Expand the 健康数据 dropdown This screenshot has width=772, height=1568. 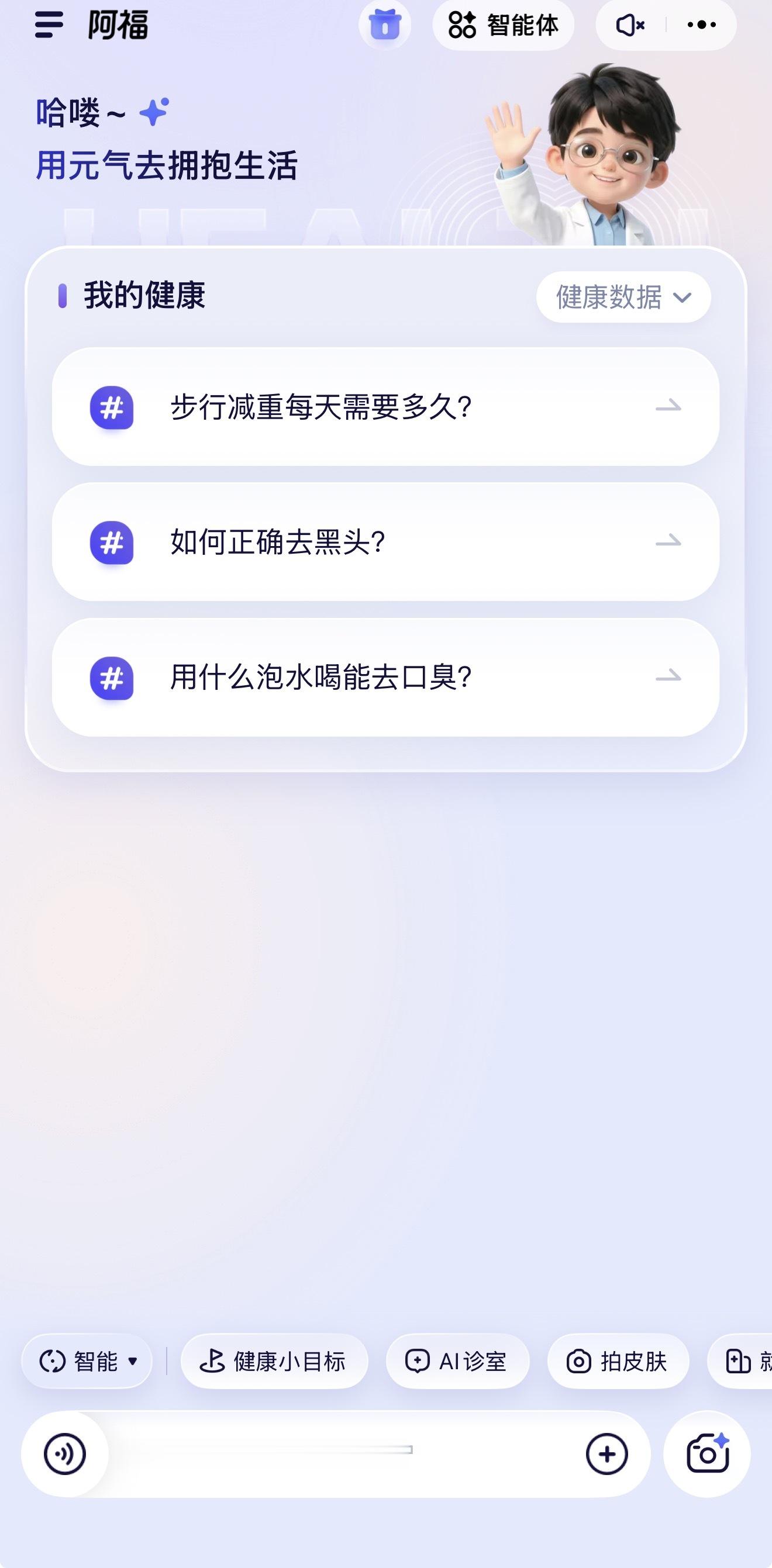coord(622,296)
